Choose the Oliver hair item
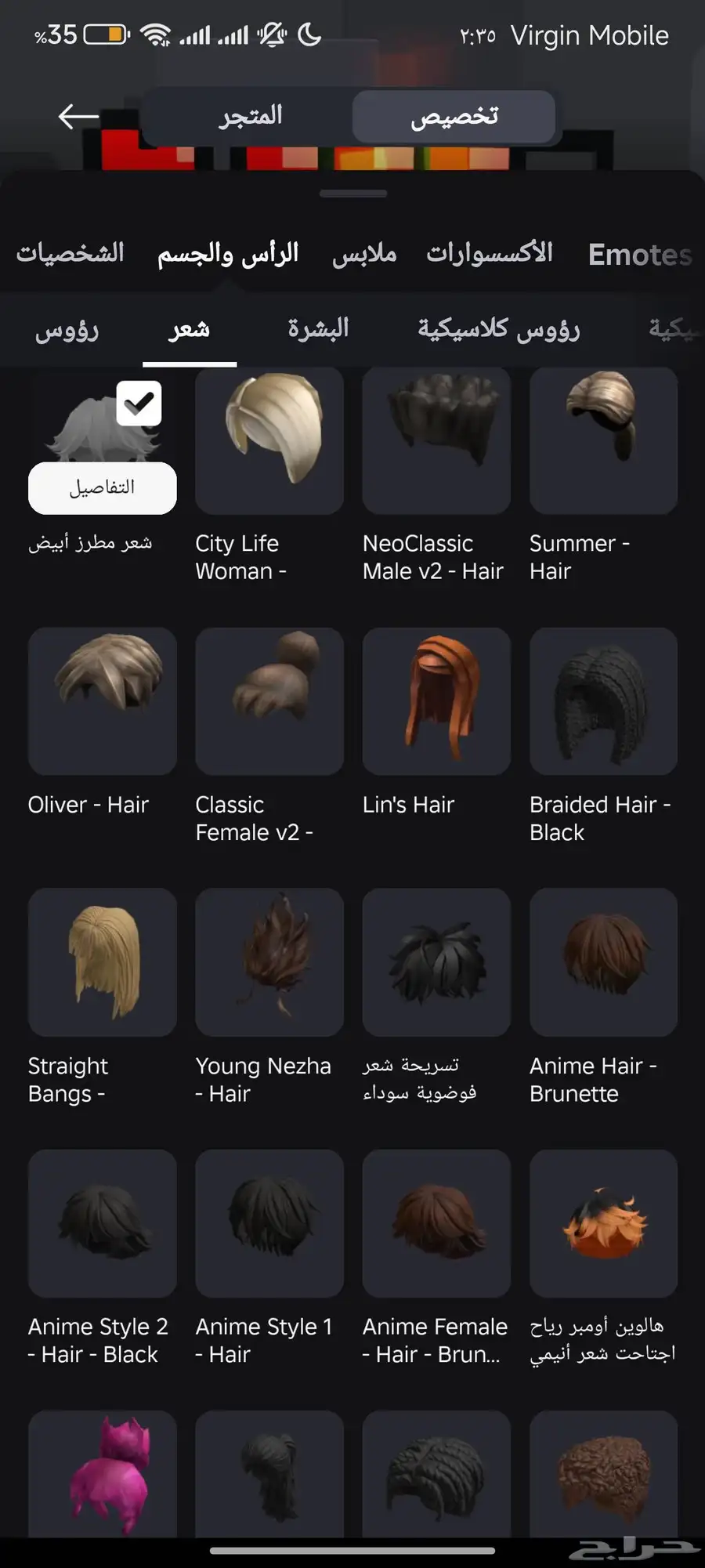The width and height of the screenshot is (705, 1568). click(103, 701)
